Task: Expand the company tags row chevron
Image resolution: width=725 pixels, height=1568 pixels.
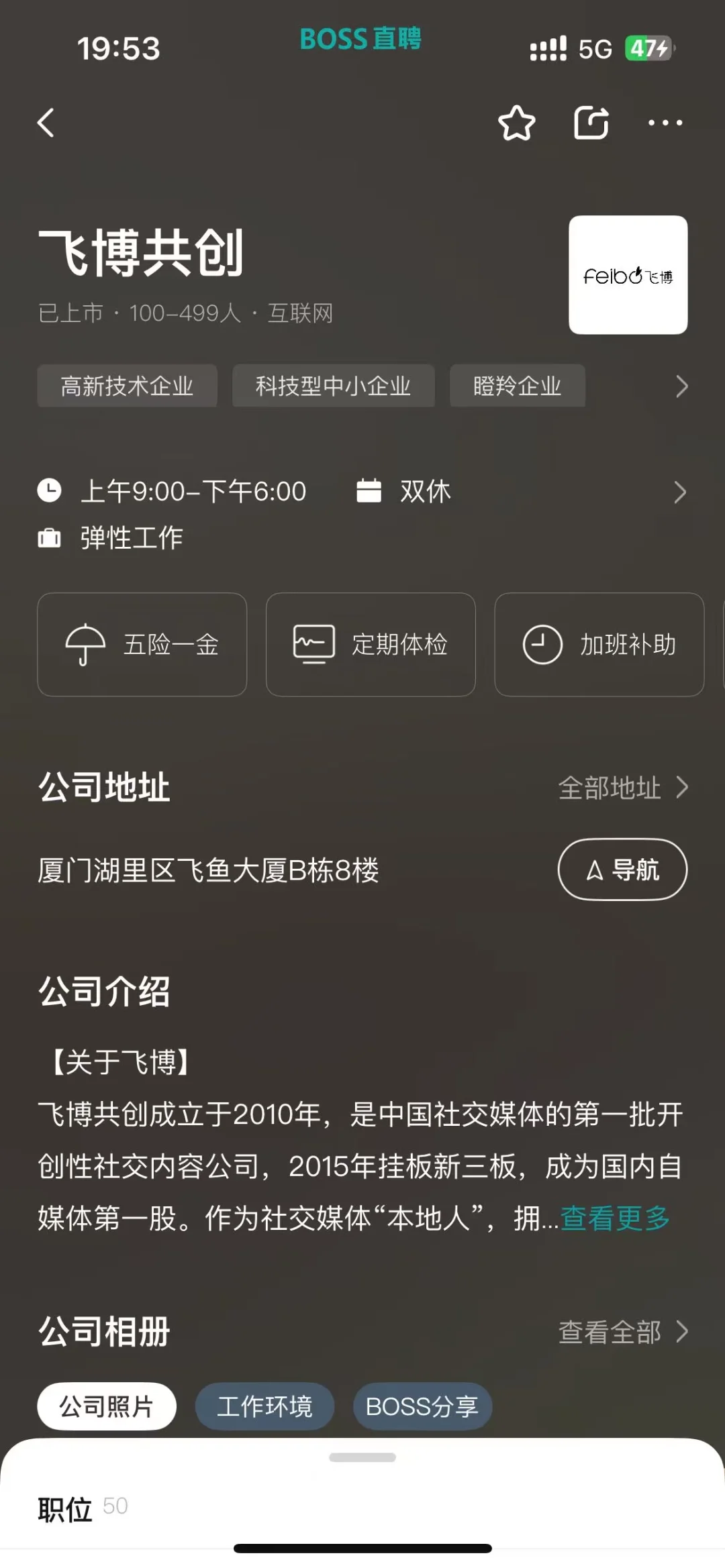Action: [681, 386]
